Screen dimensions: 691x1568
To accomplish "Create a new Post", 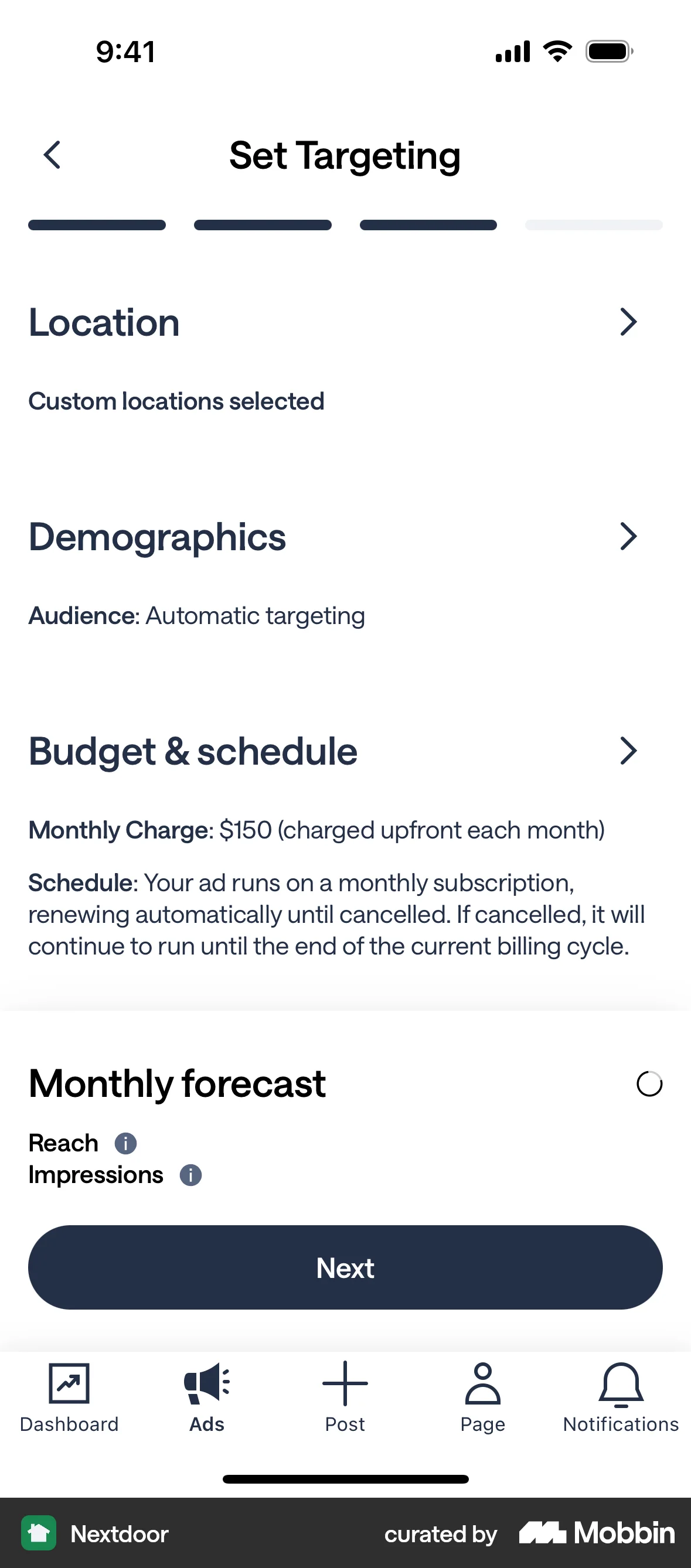I will tap(345, 1397).
